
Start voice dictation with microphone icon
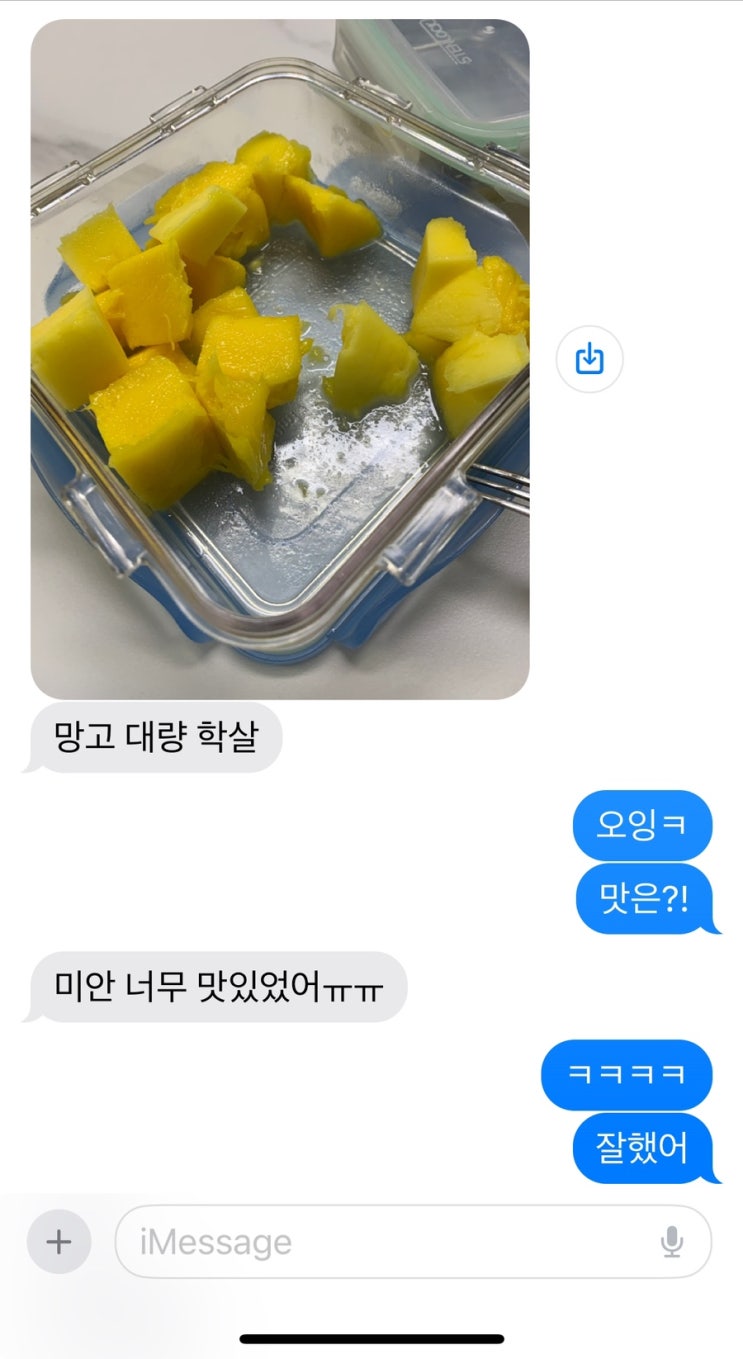tap(672, 1242)
